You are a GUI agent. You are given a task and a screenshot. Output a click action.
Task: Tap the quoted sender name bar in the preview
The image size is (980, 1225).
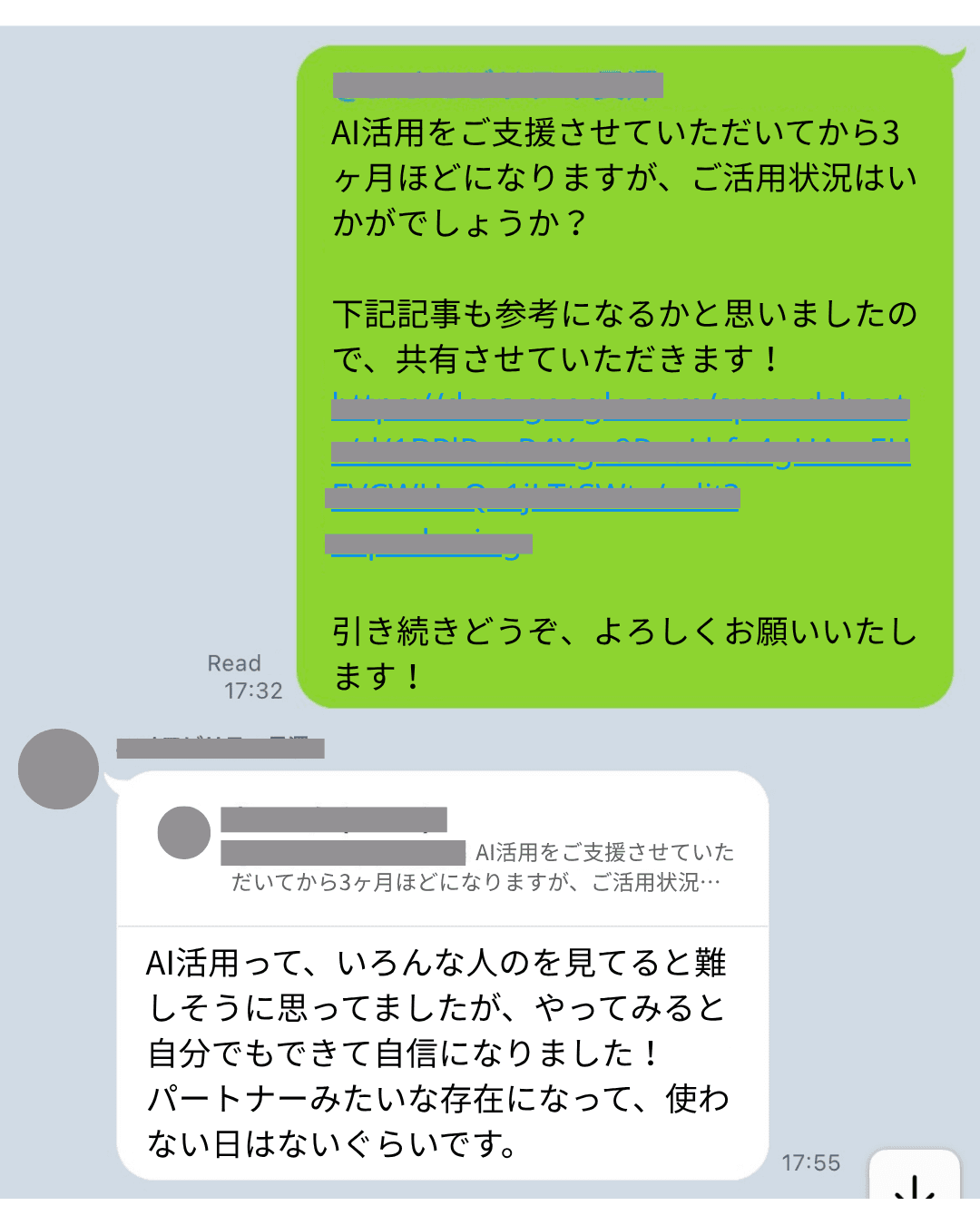[x=336, y=818]
